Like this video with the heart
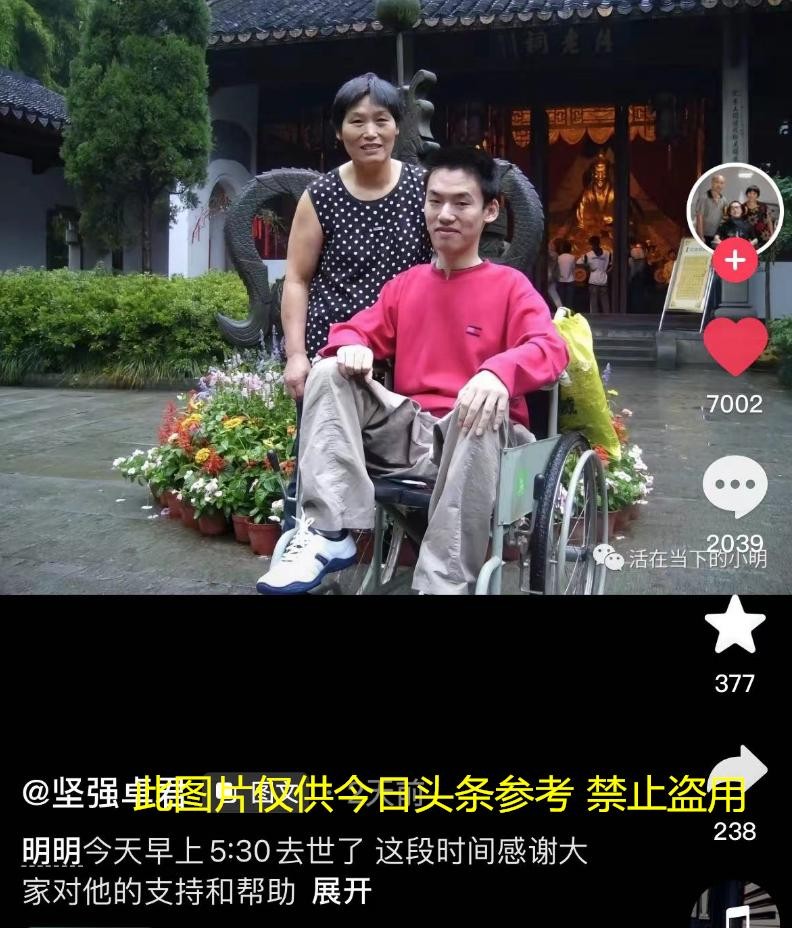The image size is (792, 928). click(x=735, y=347)
